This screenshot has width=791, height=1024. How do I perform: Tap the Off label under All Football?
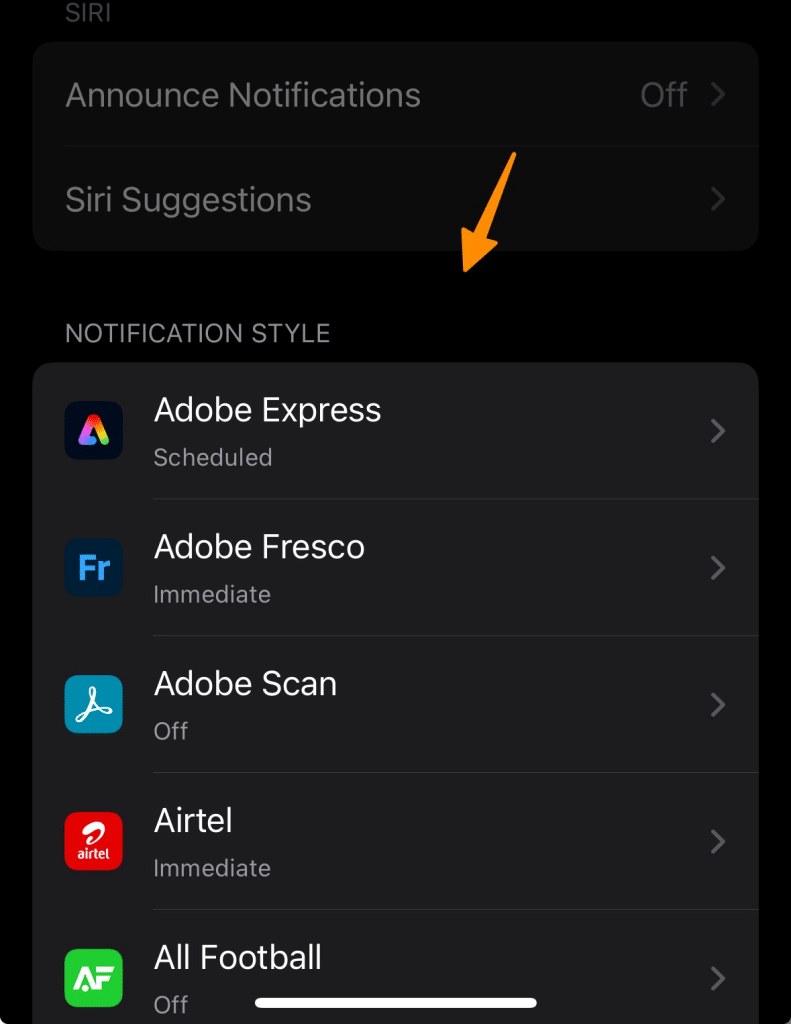tap(170, 1005)
